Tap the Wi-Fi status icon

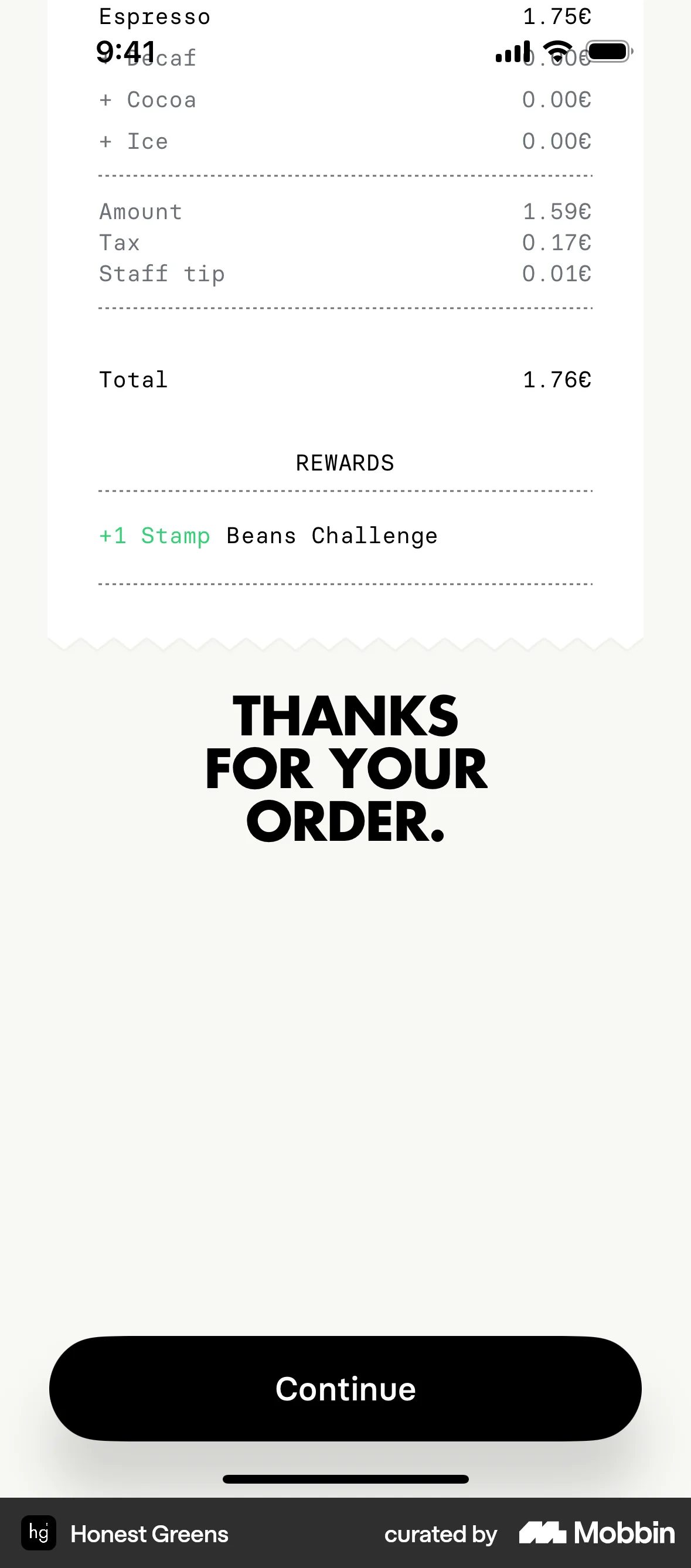tap(556, 51)
